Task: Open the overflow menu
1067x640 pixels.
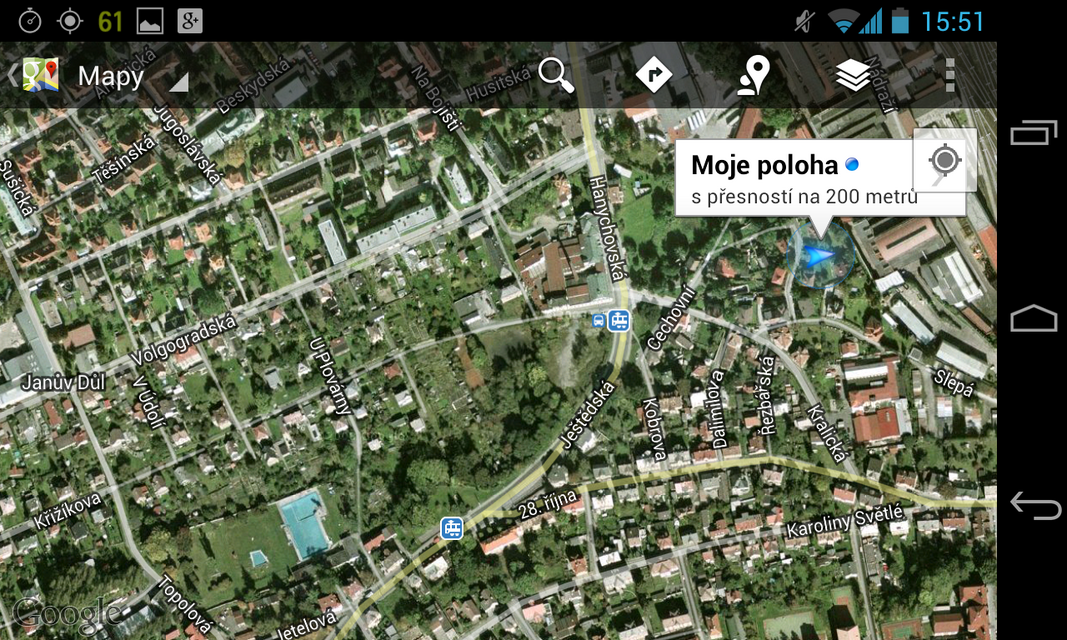Action: 949,75
